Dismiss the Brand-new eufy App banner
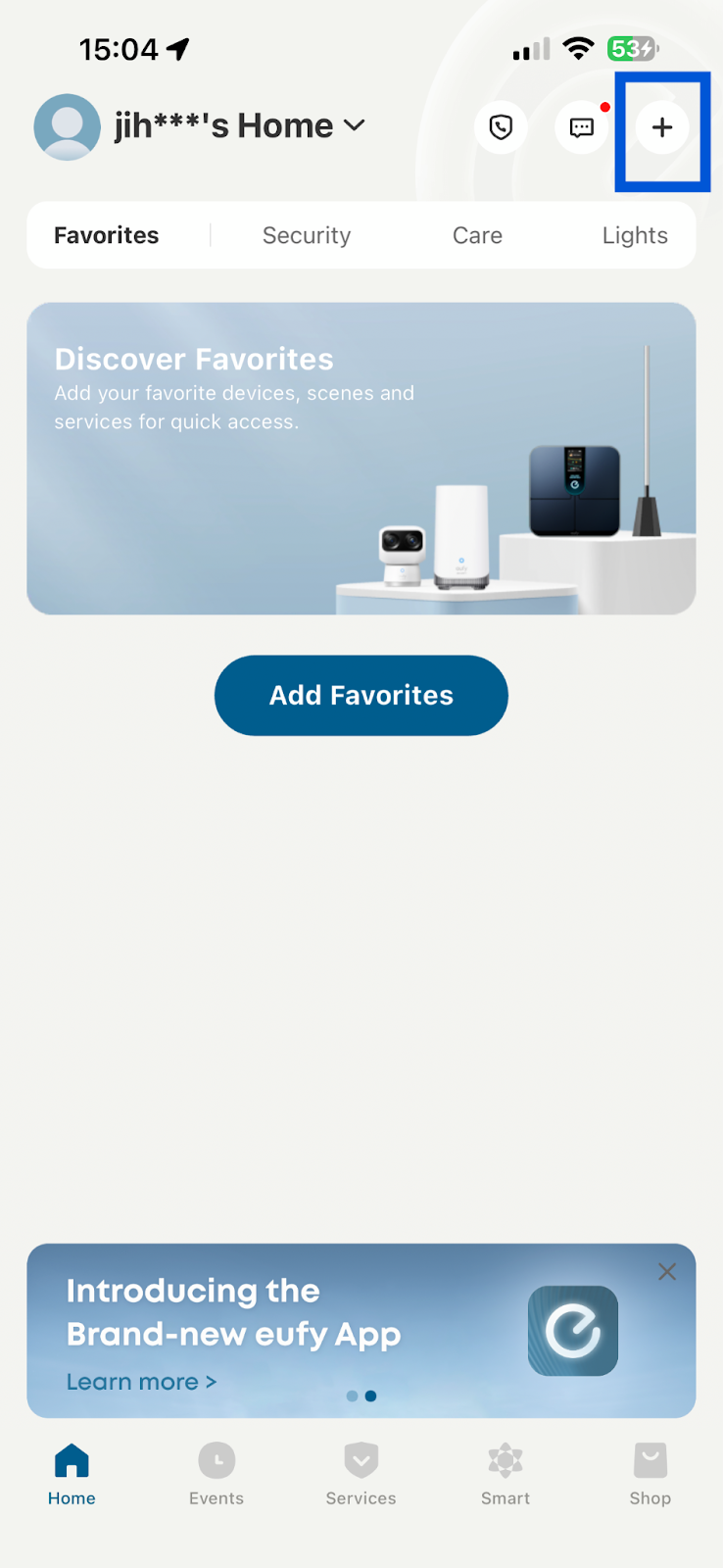Screen dimensions: 723x1568 (x=667, y=1271)
